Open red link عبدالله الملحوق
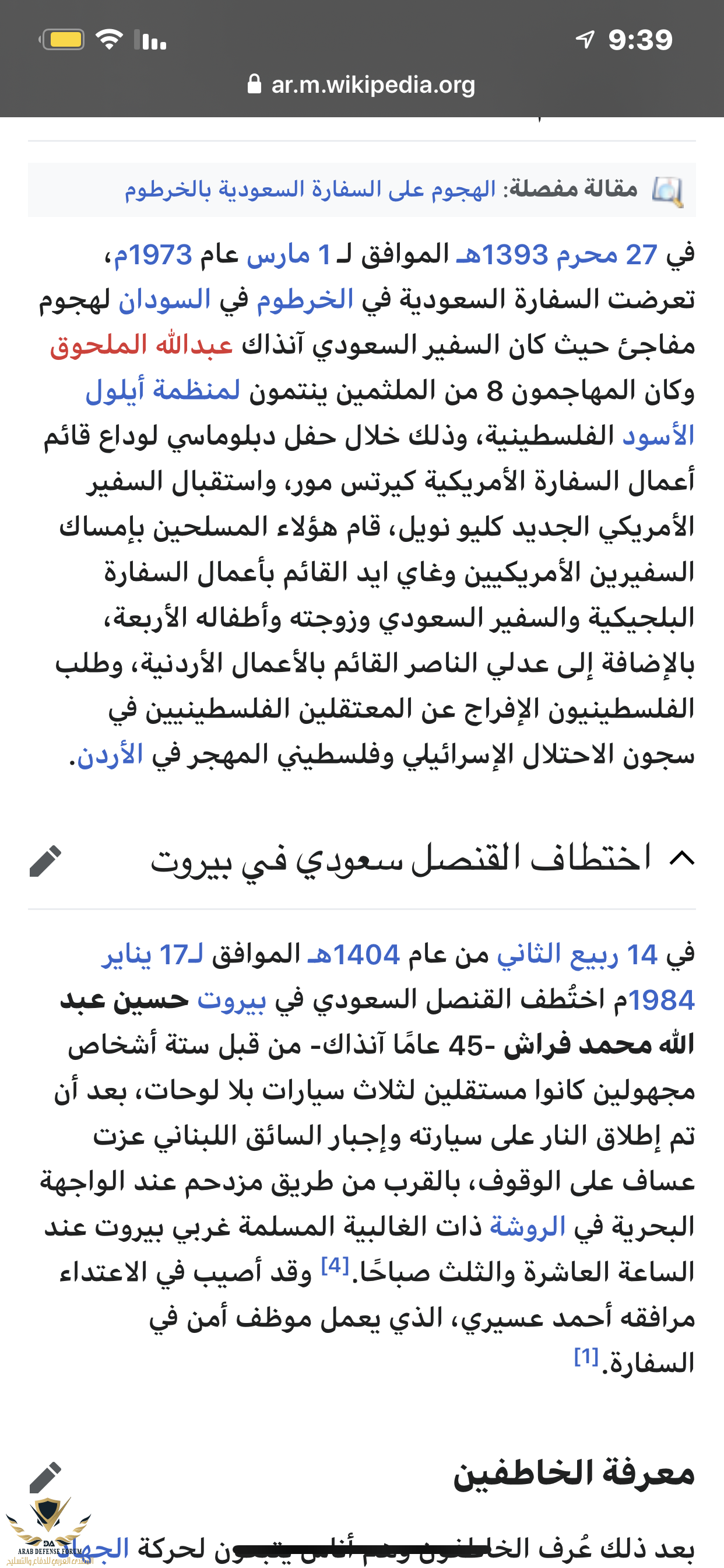This screenshot has width=724, height=1568. pos(141,345)
